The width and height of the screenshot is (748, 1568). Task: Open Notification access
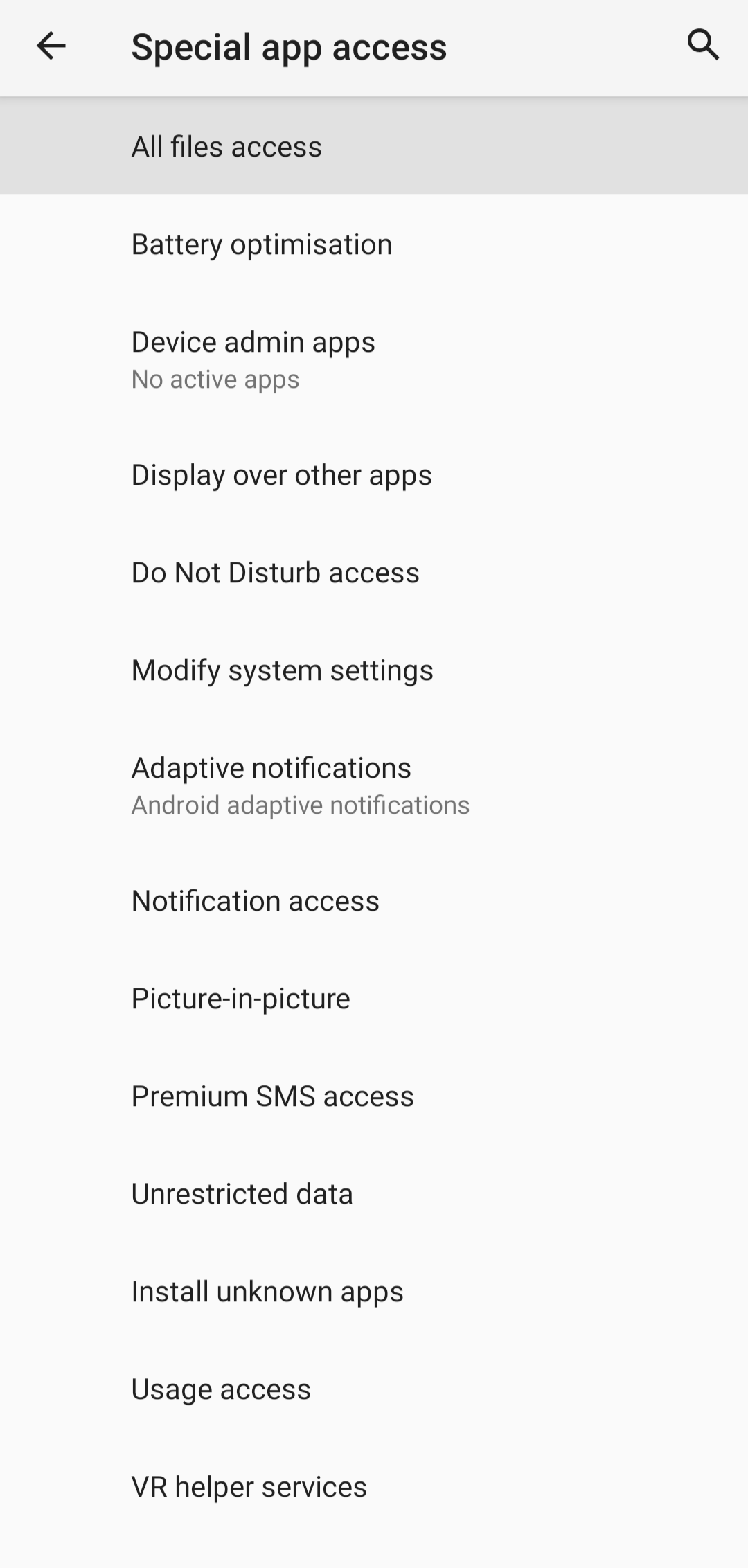[x=255, y=900]
